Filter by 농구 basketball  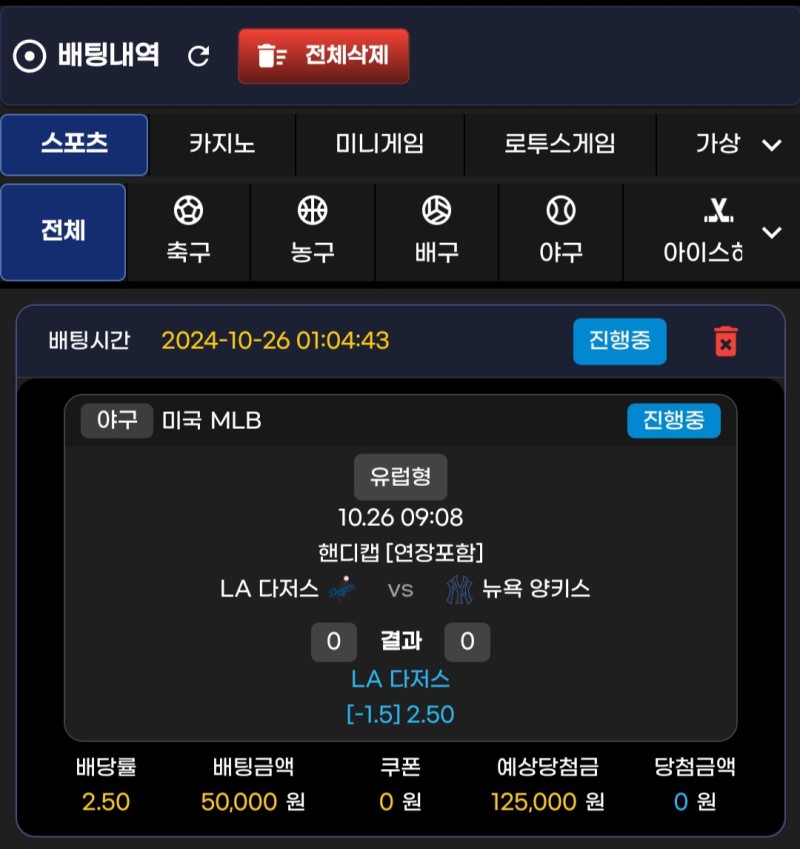tap(312, 231)
